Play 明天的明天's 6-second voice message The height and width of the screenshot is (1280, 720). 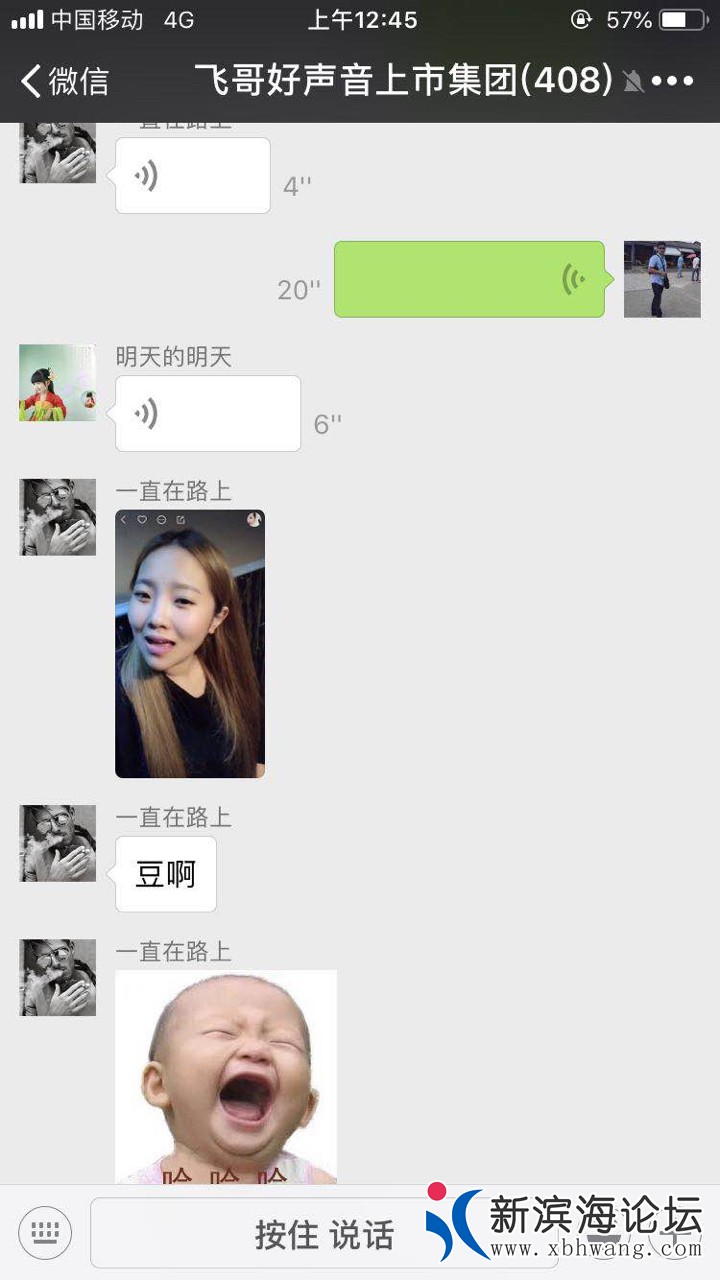pyautogui.click(x=207, y=413)
